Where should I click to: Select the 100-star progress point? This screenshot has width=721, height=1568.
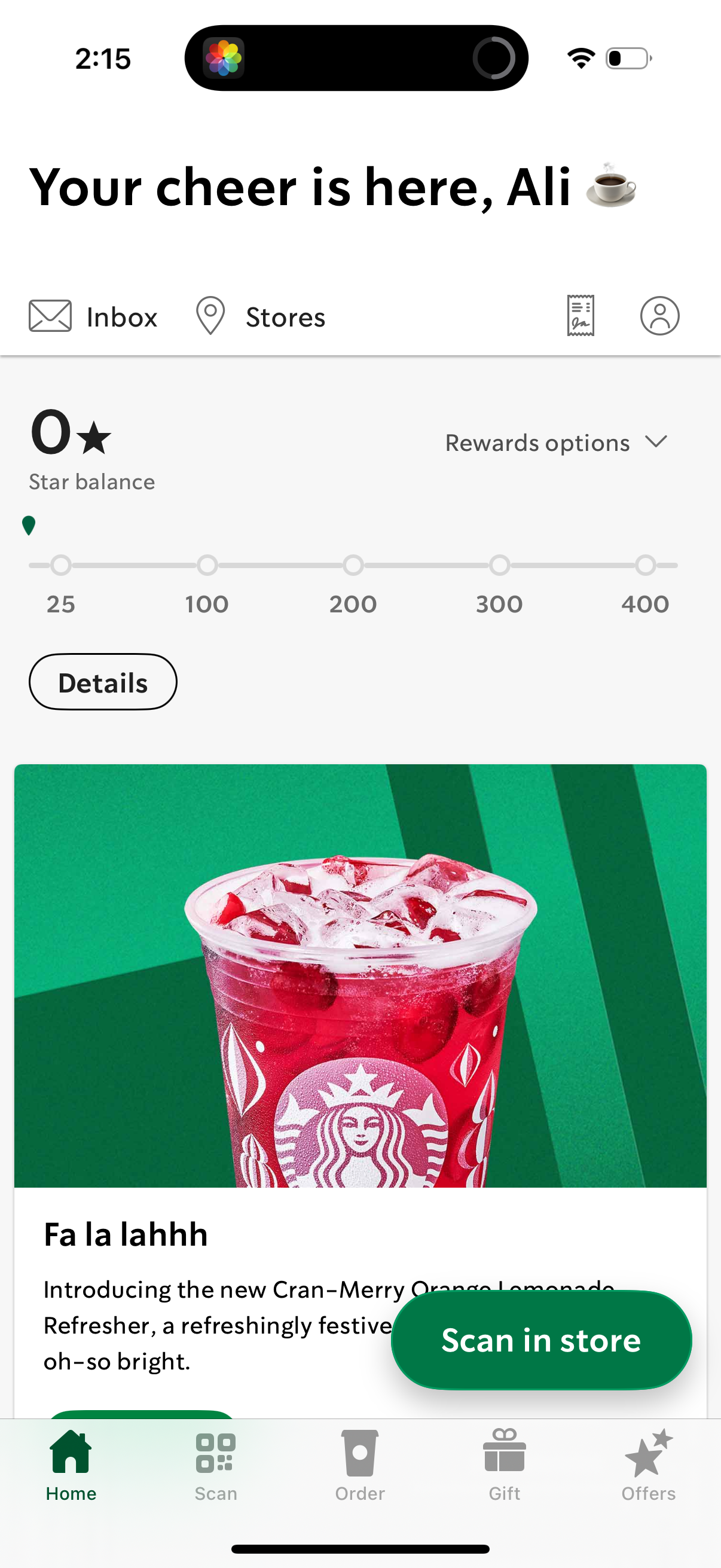click(x=207, y=565)
